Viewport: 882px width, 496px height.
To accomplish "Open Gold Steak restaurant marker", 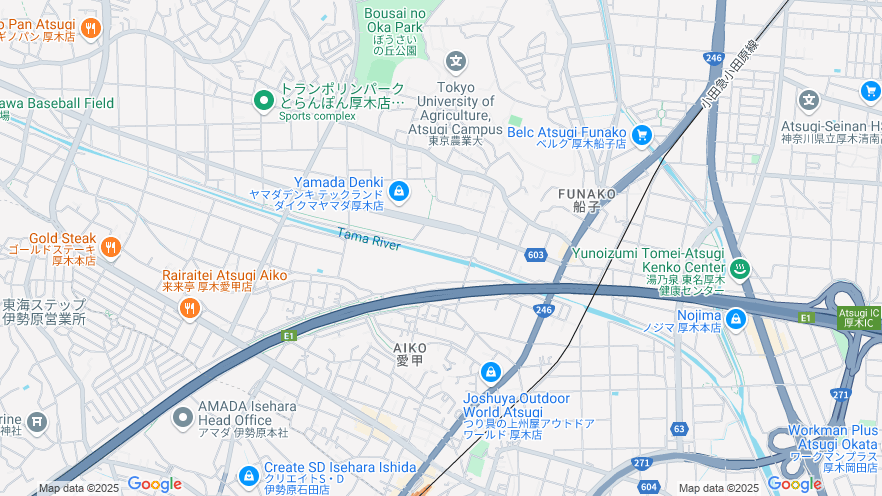I will 110,246.
